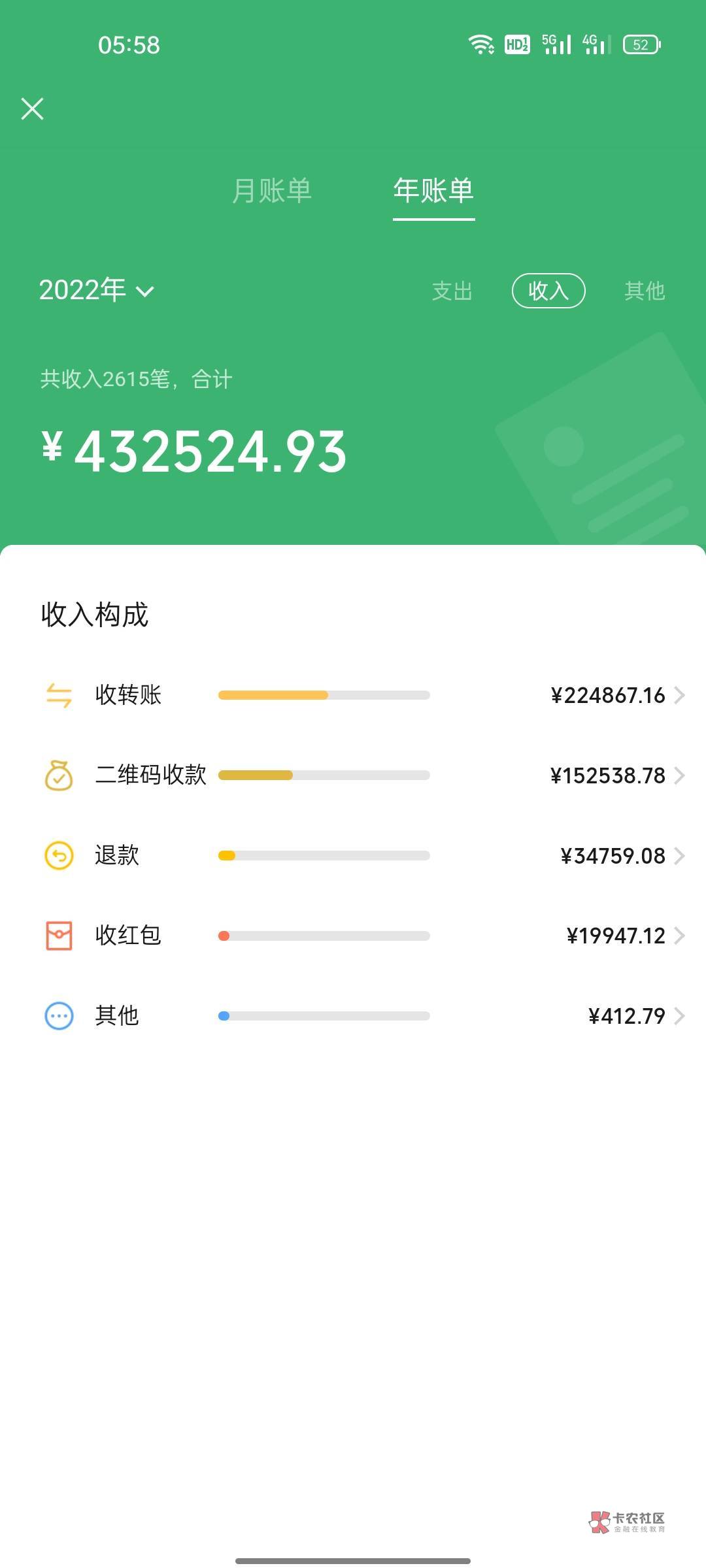The image size is (706, 1568).
Task: Select the 收入 filter
Action: click(548, 291)
